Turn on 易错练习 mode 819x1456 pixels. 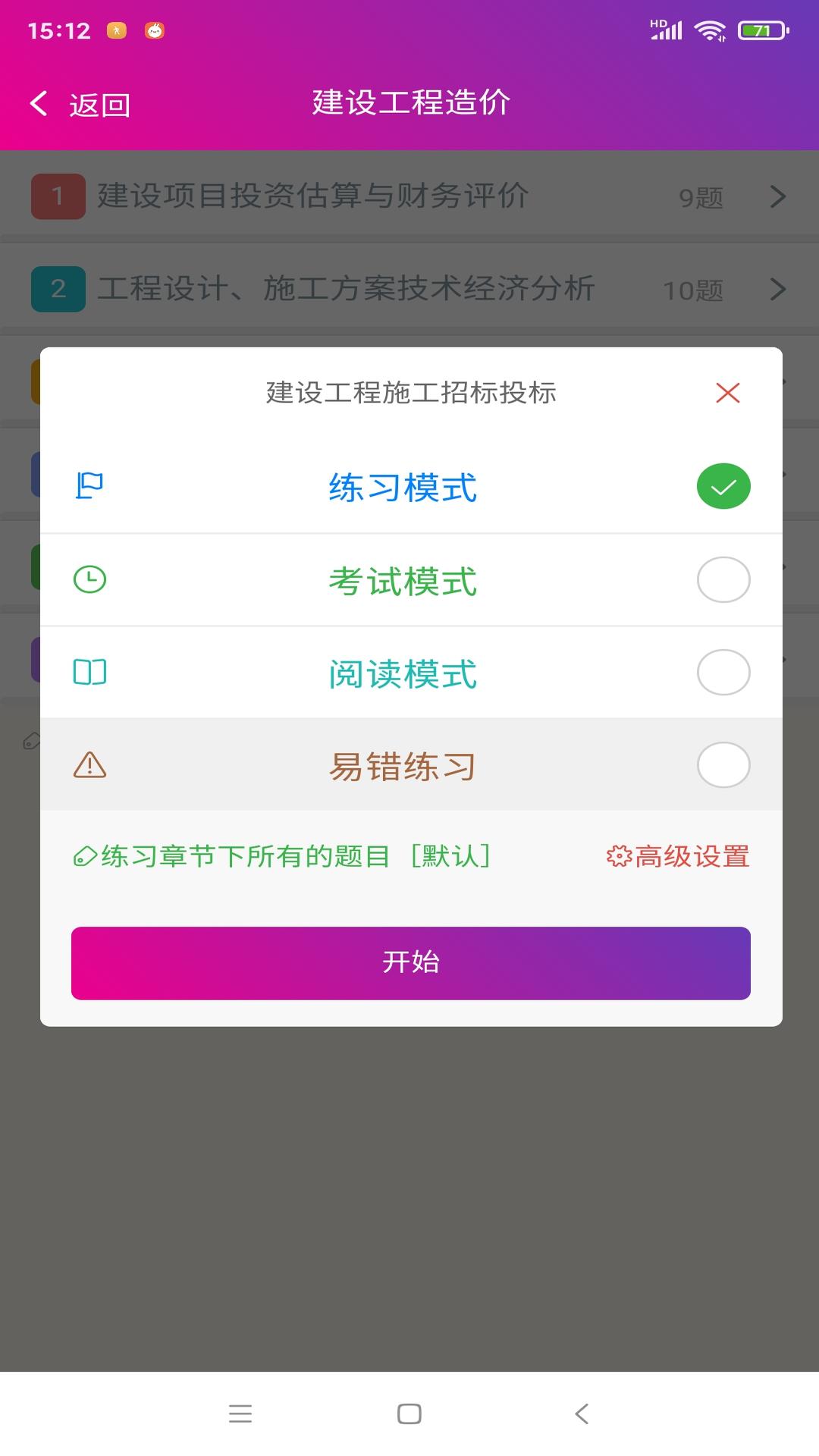(x=723, y=765)
